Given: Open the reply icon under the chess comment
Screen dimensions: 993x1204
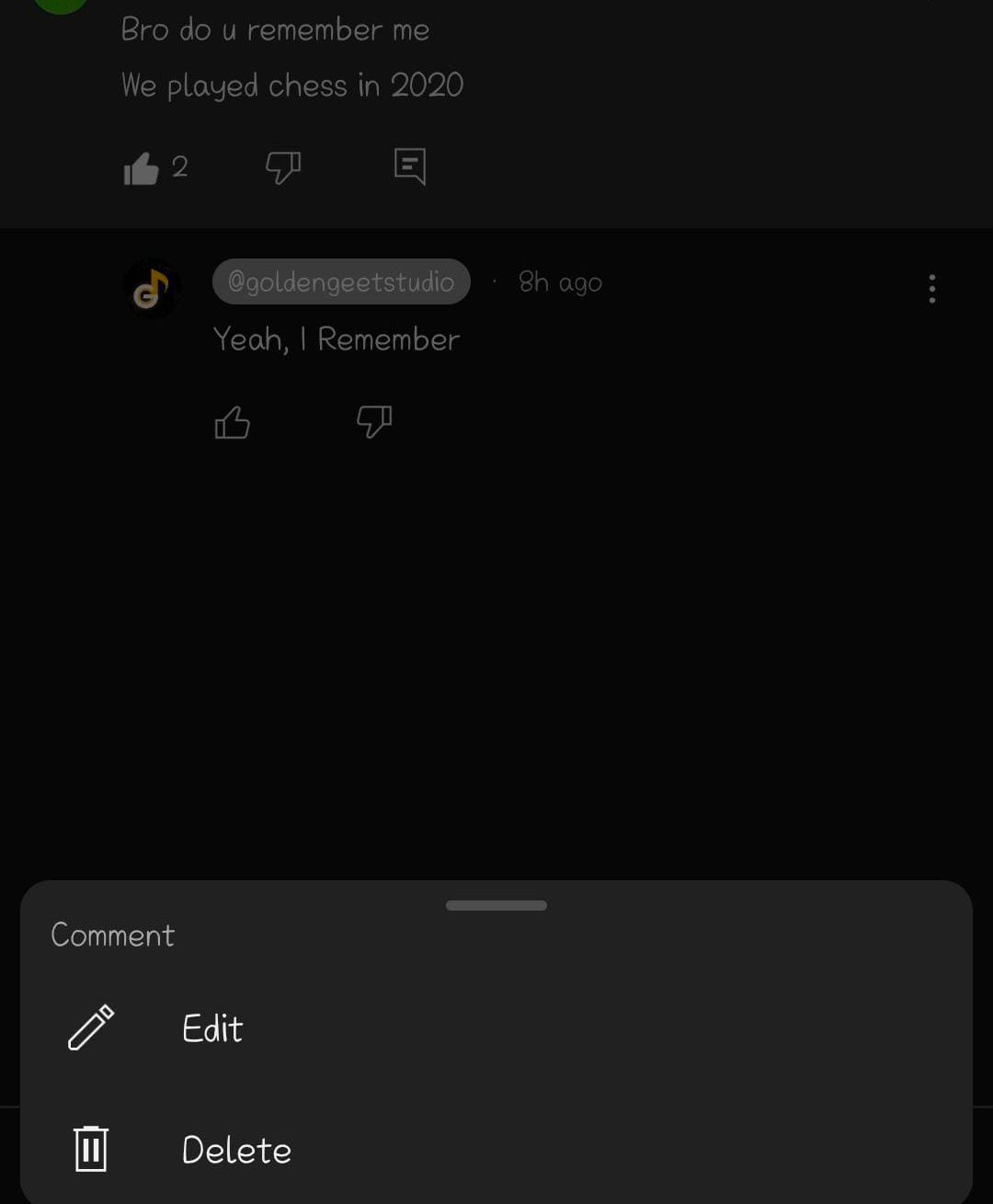Looking at the screenshot, I should coord(410,166).
